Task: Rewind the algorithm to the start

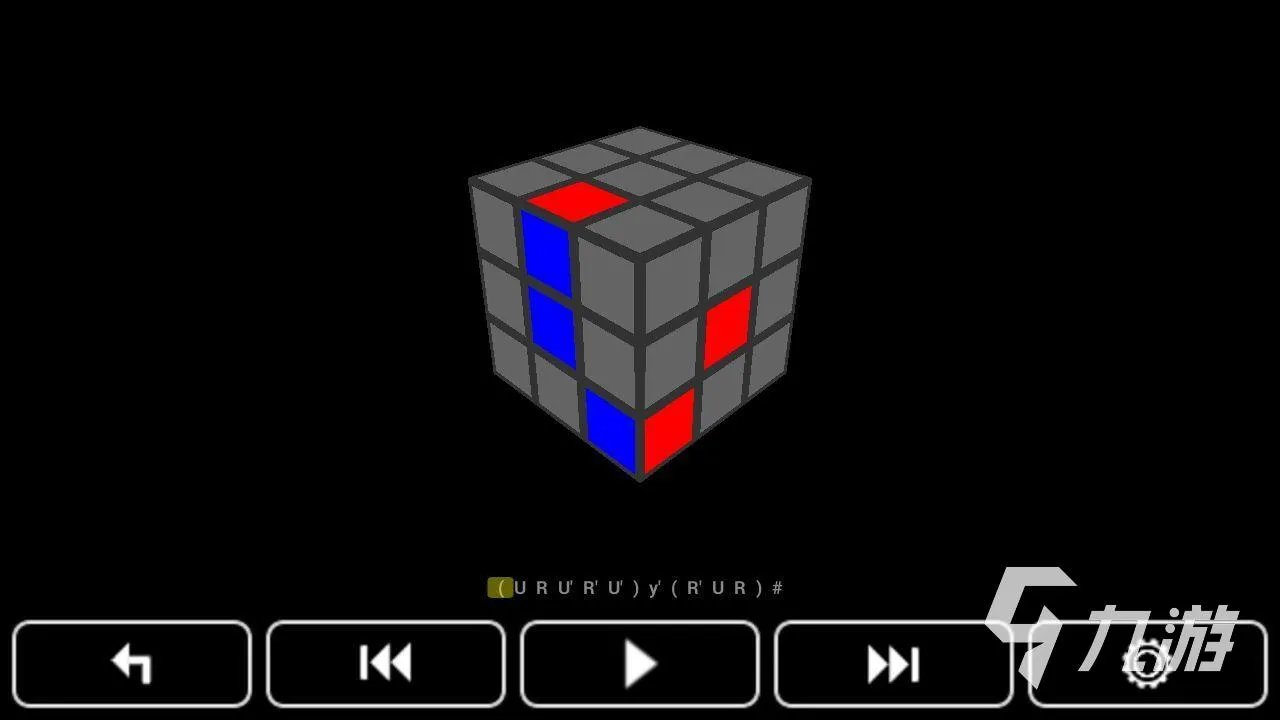Action: coord(385,663)
